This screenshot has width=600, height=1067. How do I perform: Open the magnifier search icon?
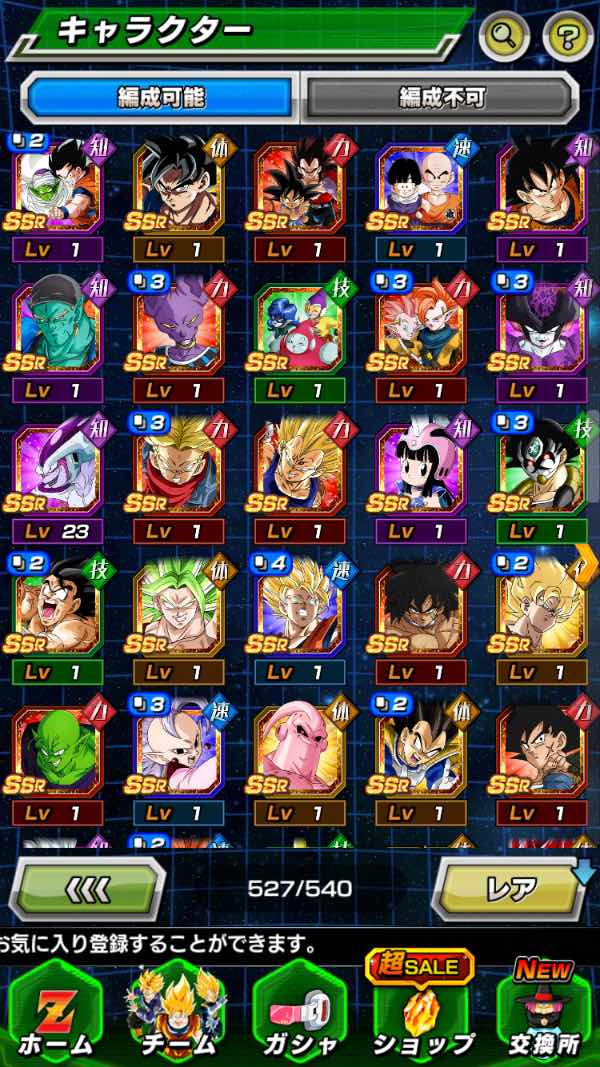pyautogui.click(x=504, y=33)
